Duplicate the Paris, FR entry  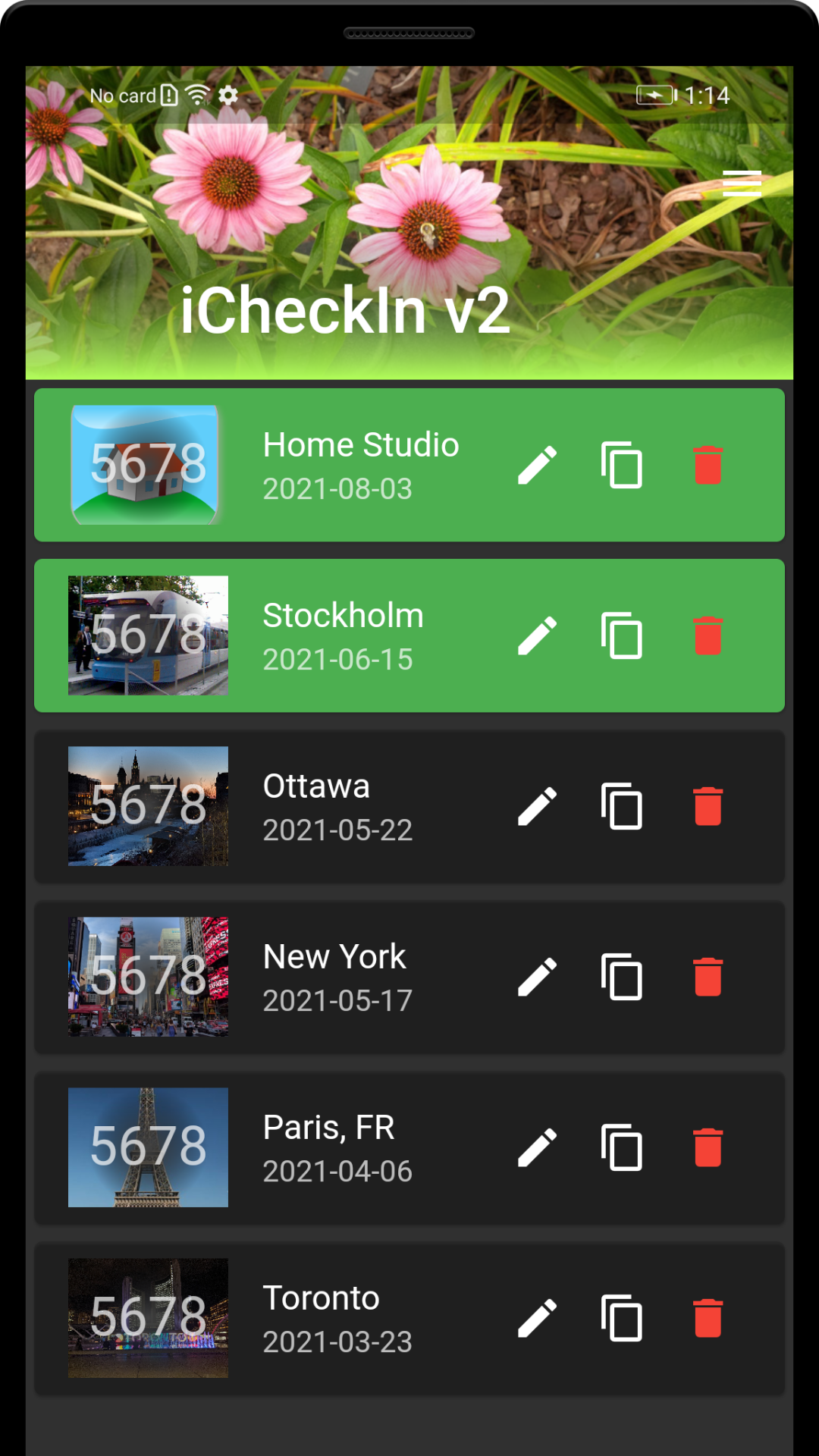coord(622,1147)
